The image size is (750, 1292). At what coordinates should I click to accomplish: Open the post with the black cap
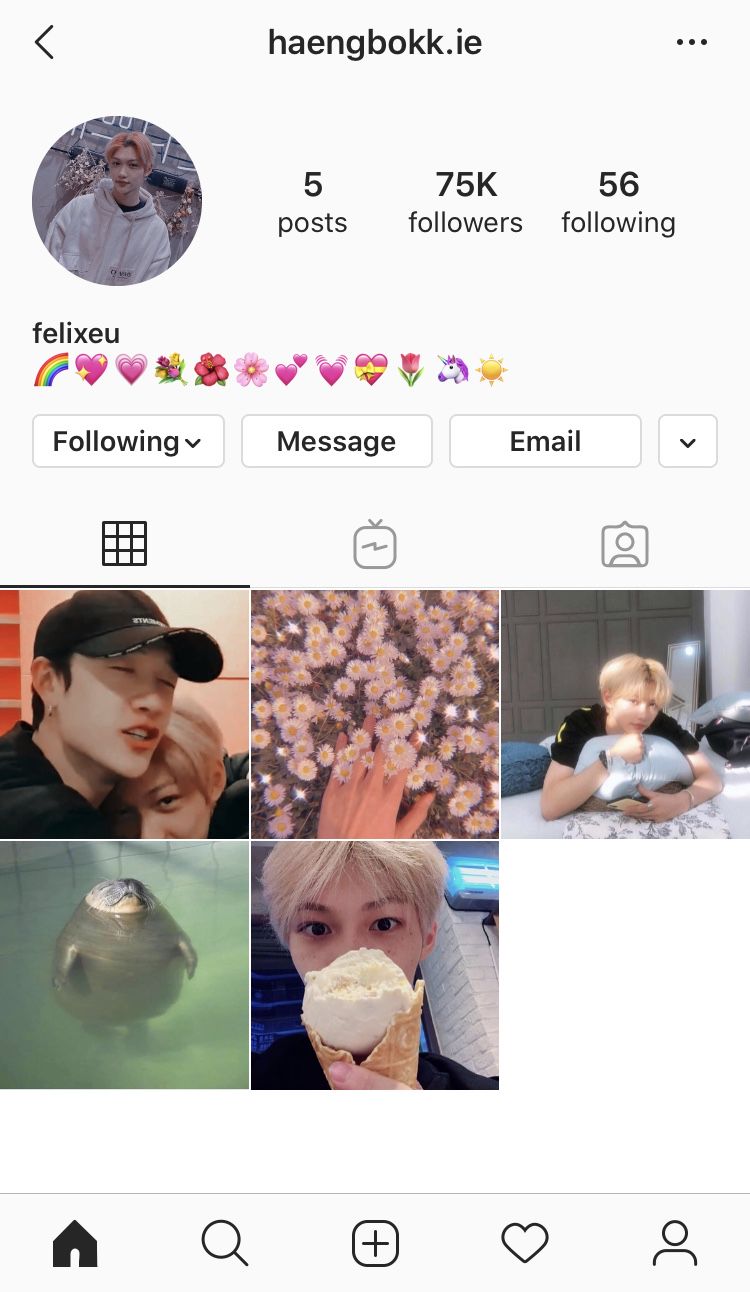124,713
